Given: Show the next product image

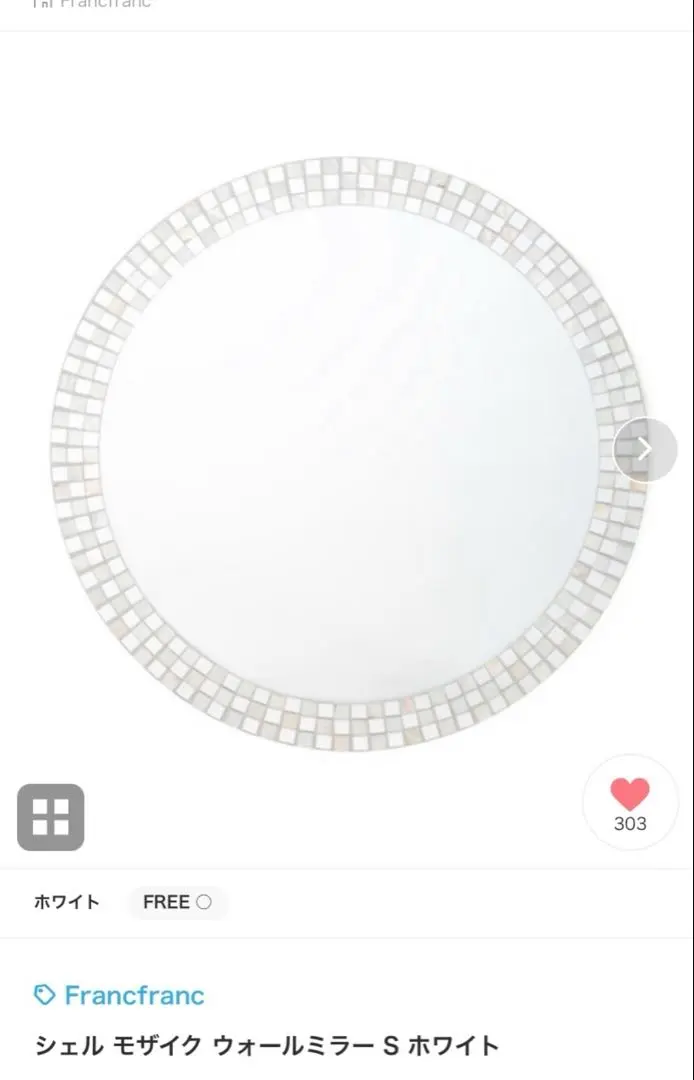Looking at the screenshot, I should (x=645, y=449).
